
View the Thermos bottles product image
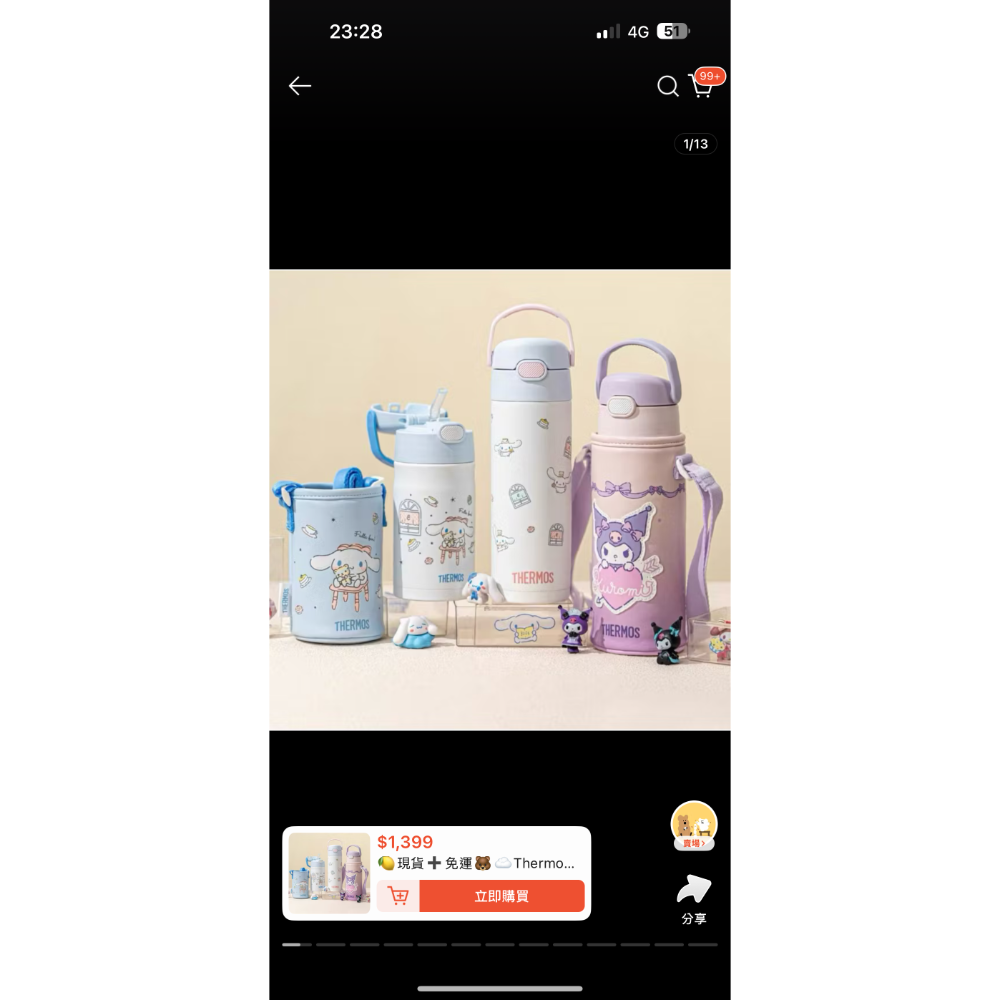(500, 500)
